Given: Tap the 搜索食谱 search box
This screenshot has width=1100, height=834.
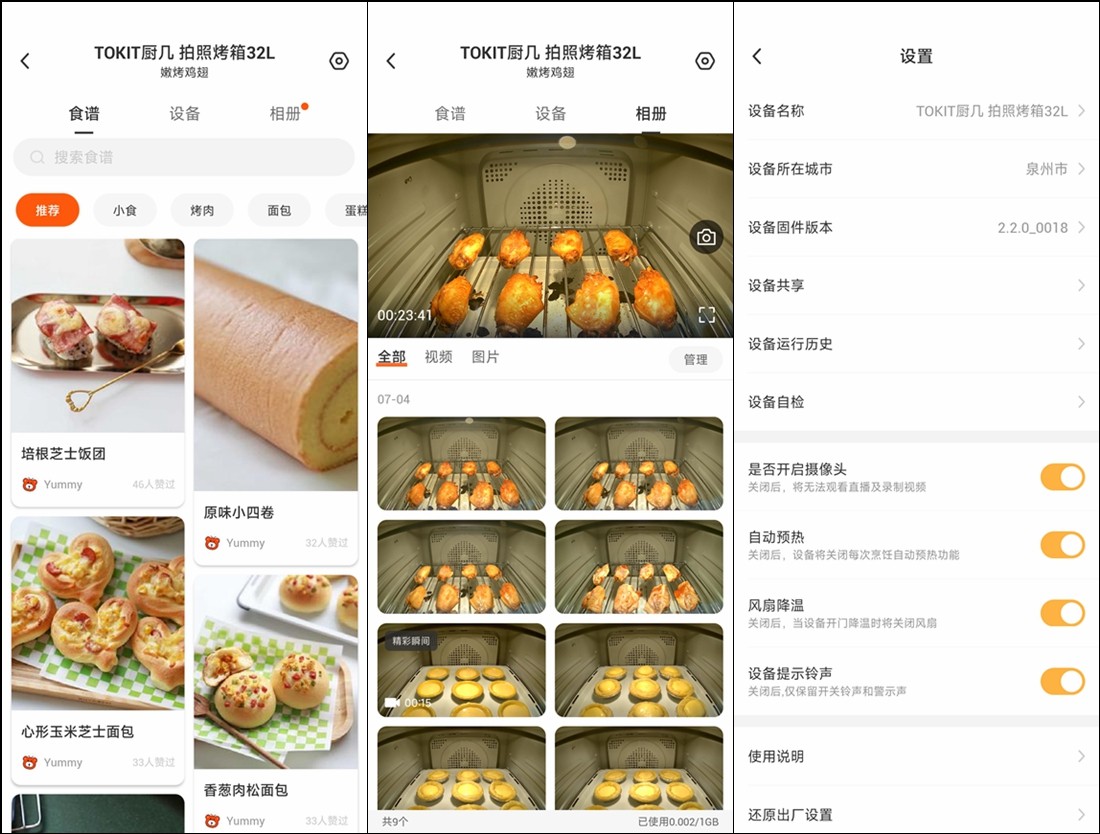Looking at the screenshot, I should pyautogui.click(x=184, y=157).
